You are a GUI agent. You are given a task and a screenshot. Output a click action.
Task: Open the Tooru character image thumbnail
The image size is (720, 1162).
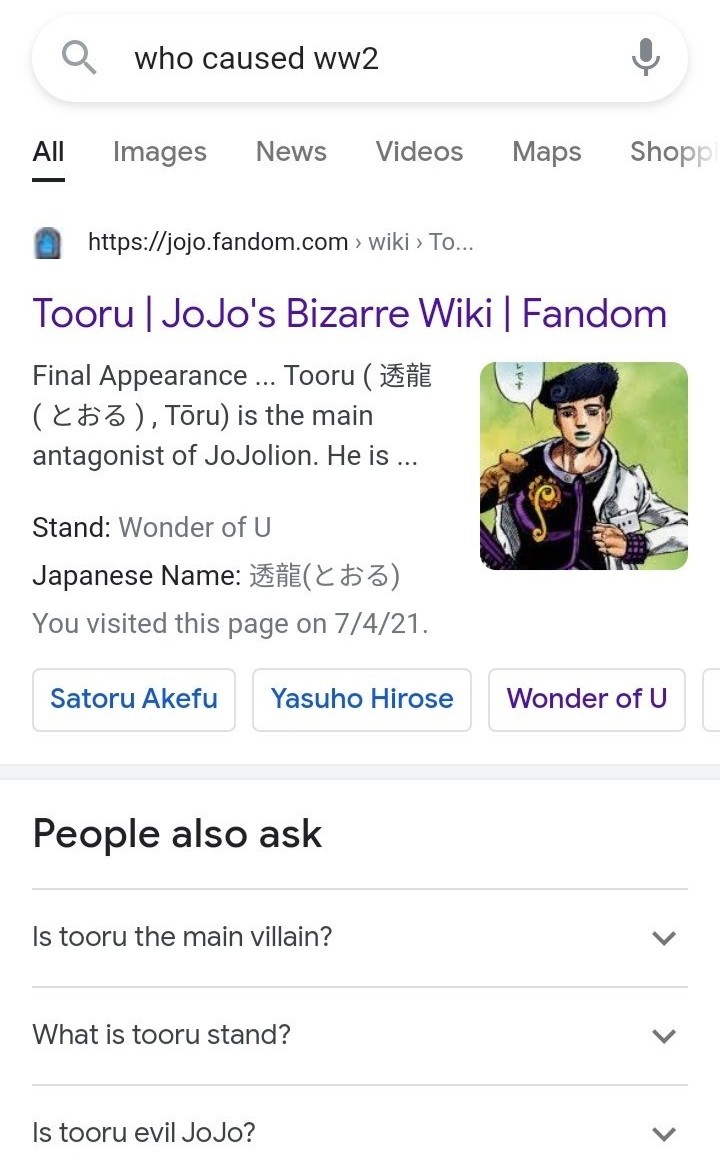[584, 466]
